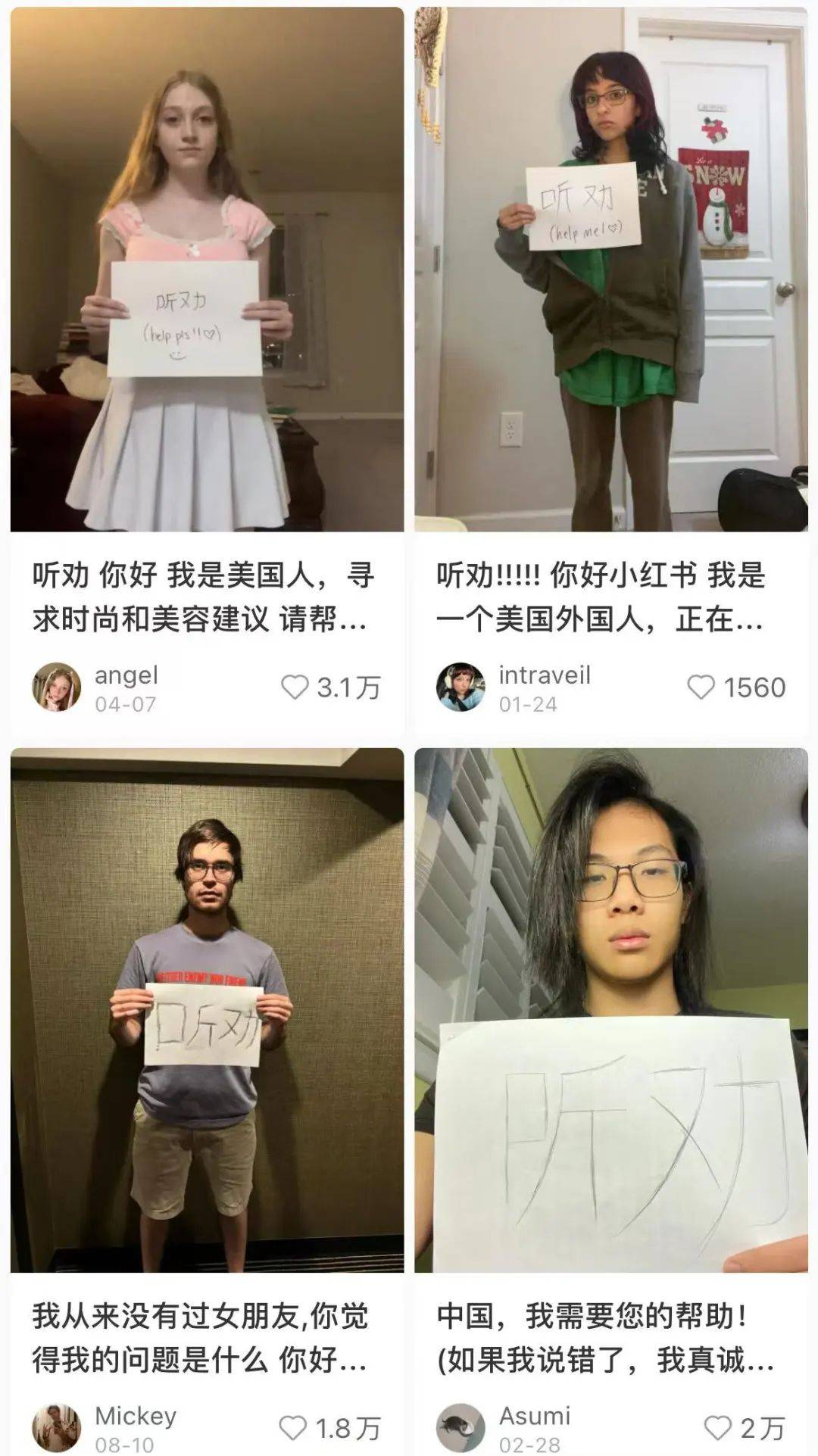Open intraveil's post photo with the snowman door
Screen dimensions: 818x1456
[610, 269]
